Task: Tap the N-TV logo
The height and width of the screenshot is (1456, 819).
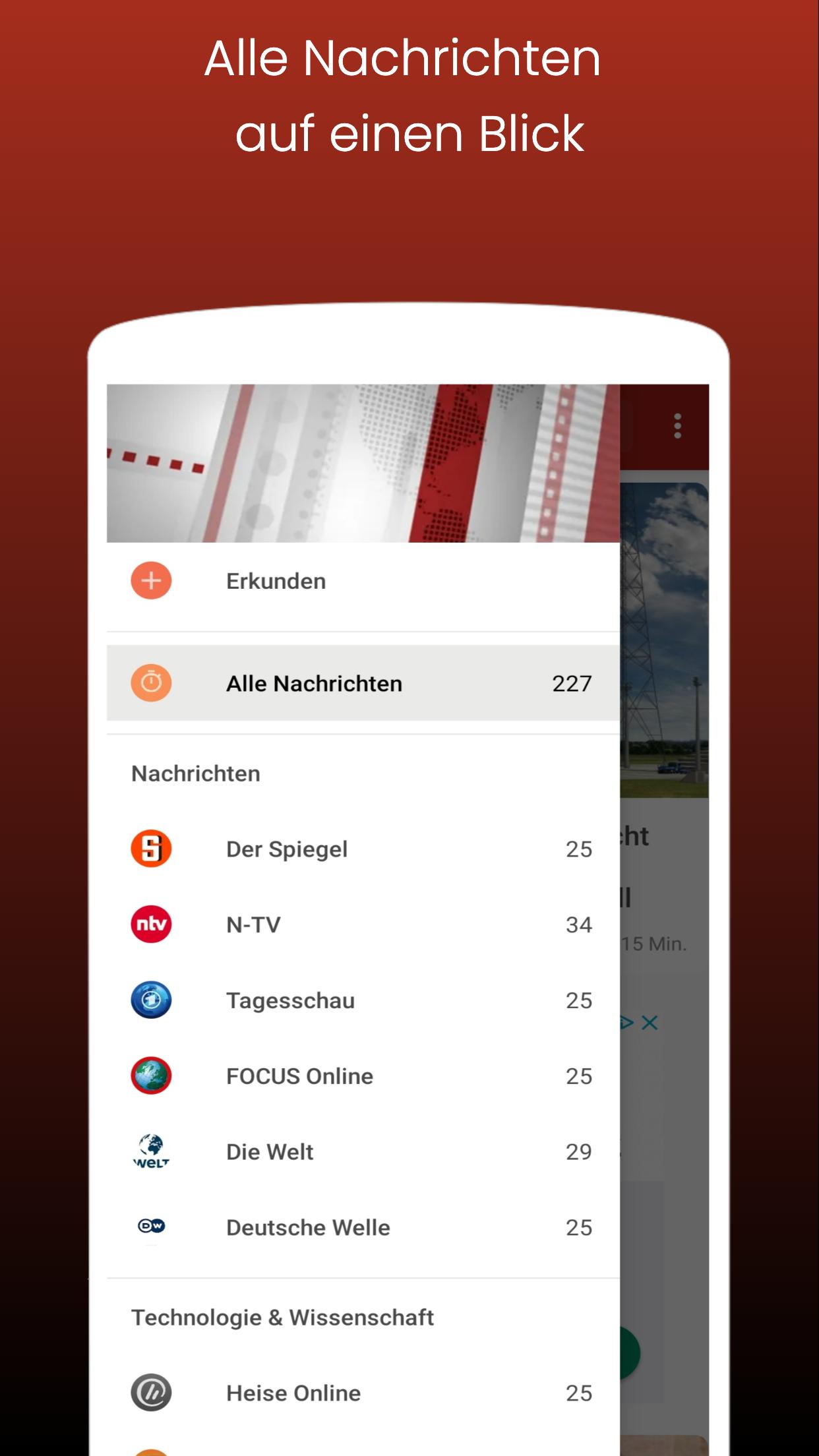Action: (x=151, y=925)
